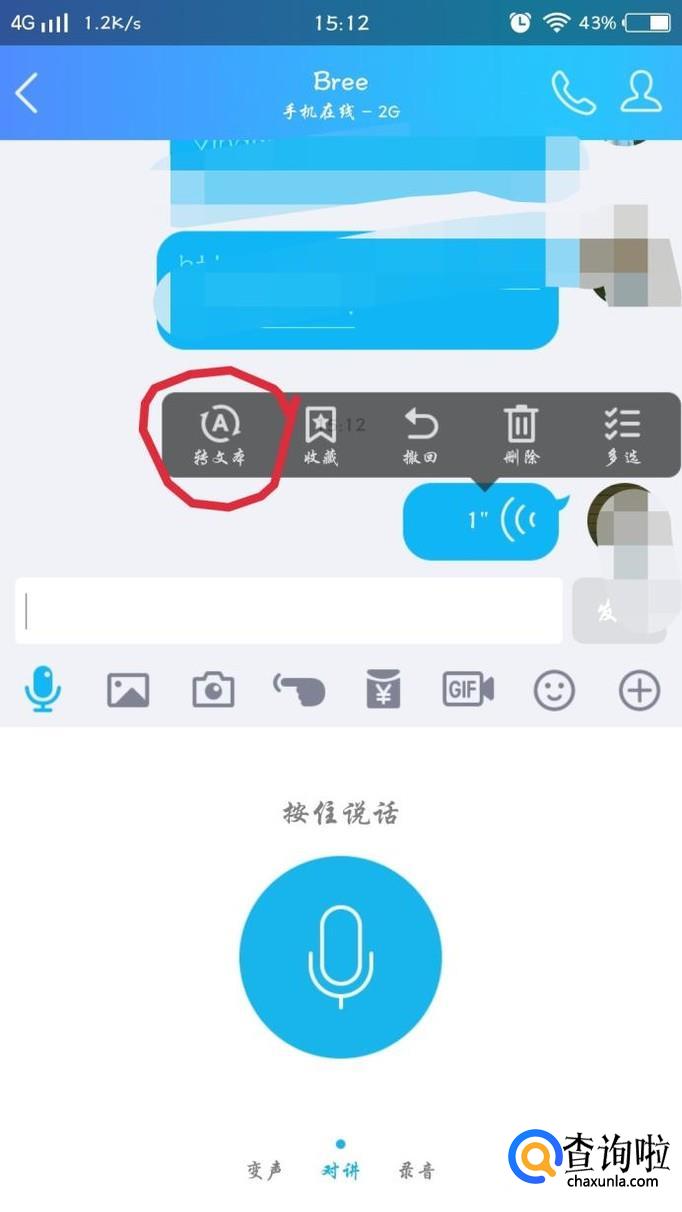This screenshot has width=682, height=1212.
Task: Switch to the 录音 recording tab
Action: pyautogui.click(x=416, y=1170)
